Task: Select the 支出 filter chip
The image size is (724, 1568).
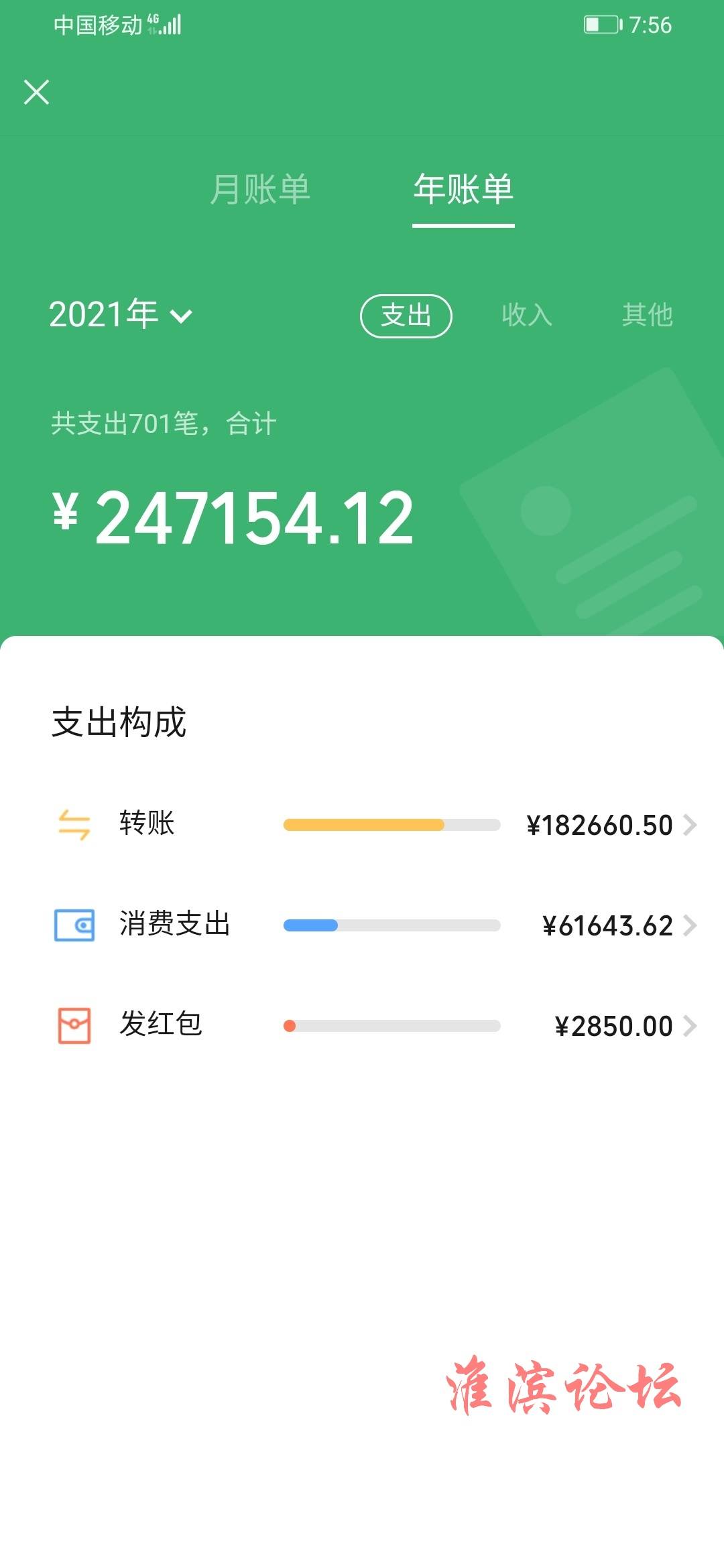Action: pos(406,316)
